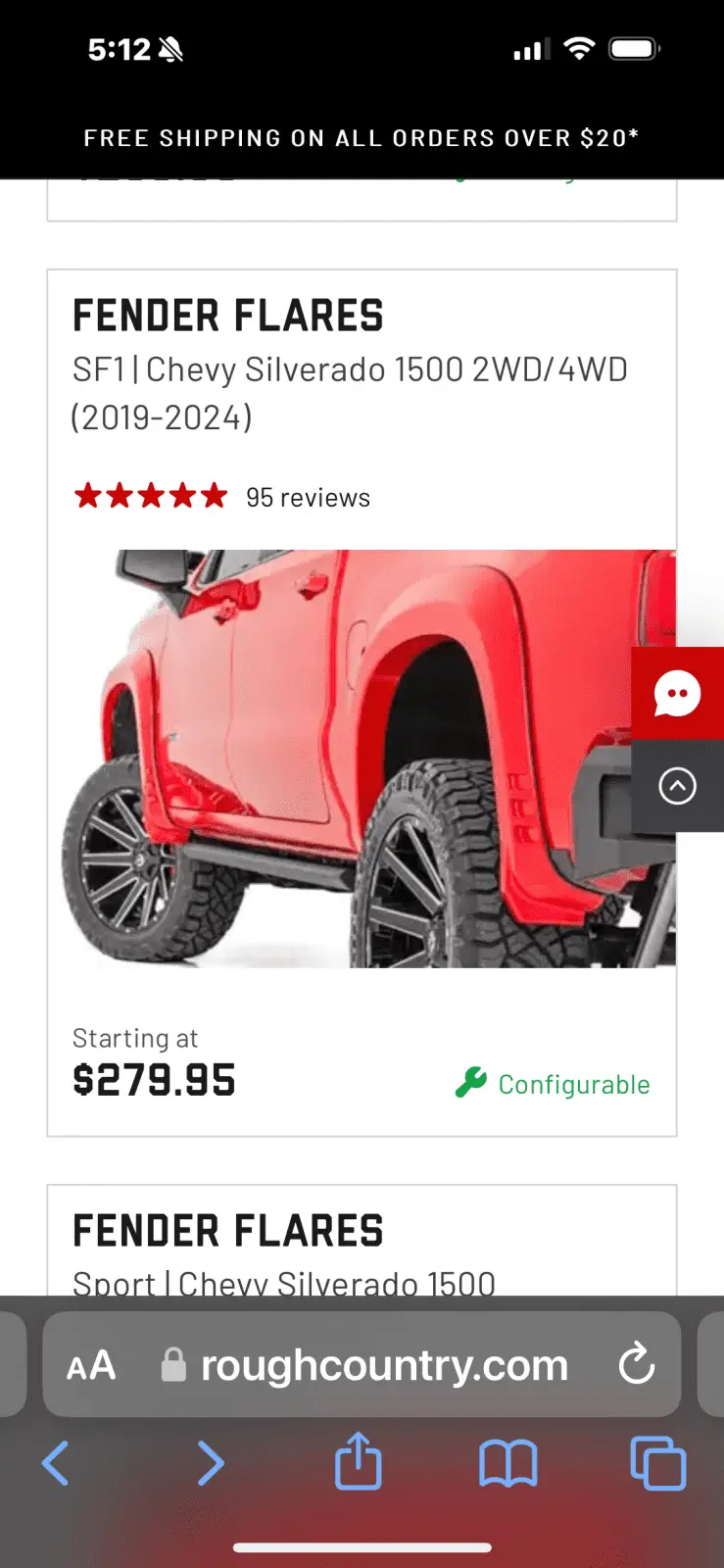Show all open browser tabs

(x=657, y=1463)
